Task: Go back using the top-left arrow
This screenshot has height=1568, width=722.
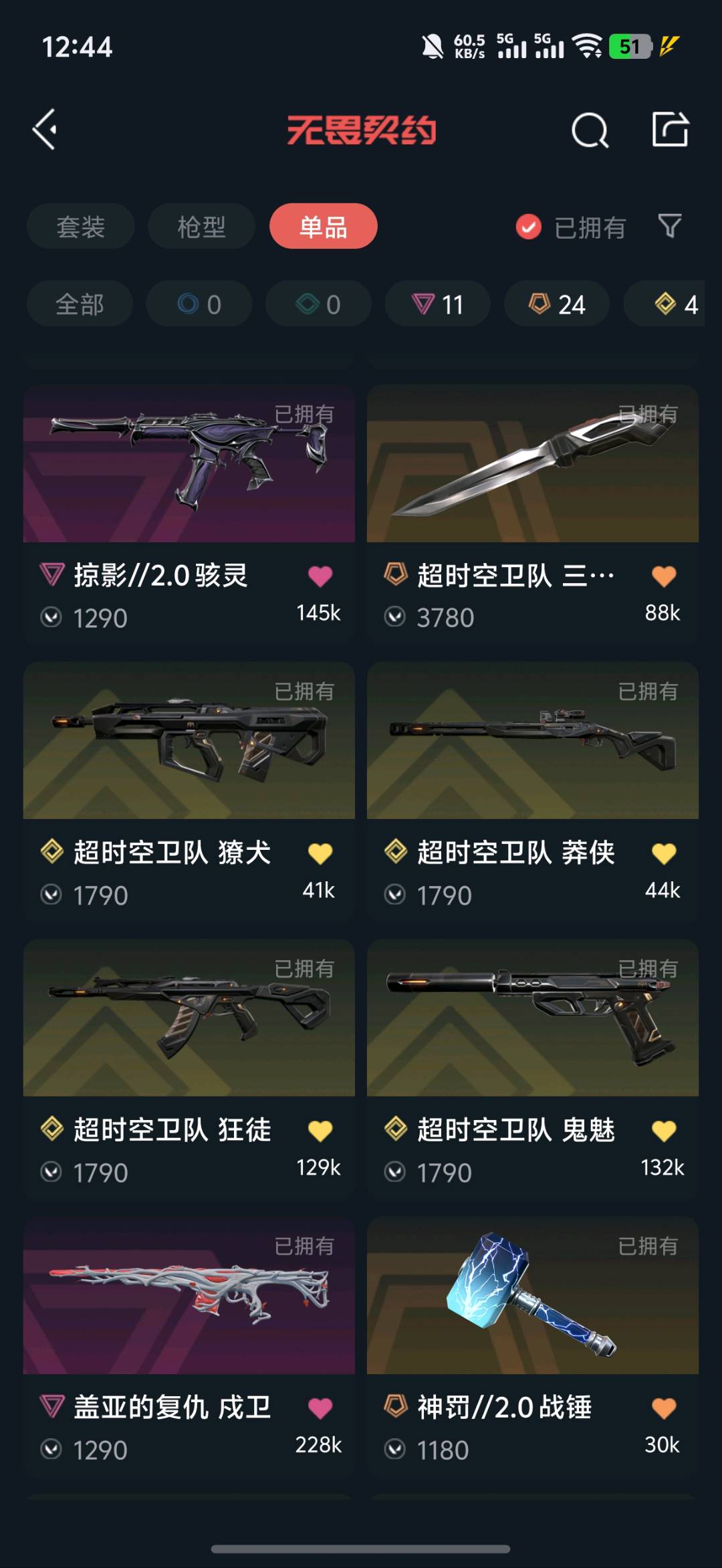Action: click(45, 130)
